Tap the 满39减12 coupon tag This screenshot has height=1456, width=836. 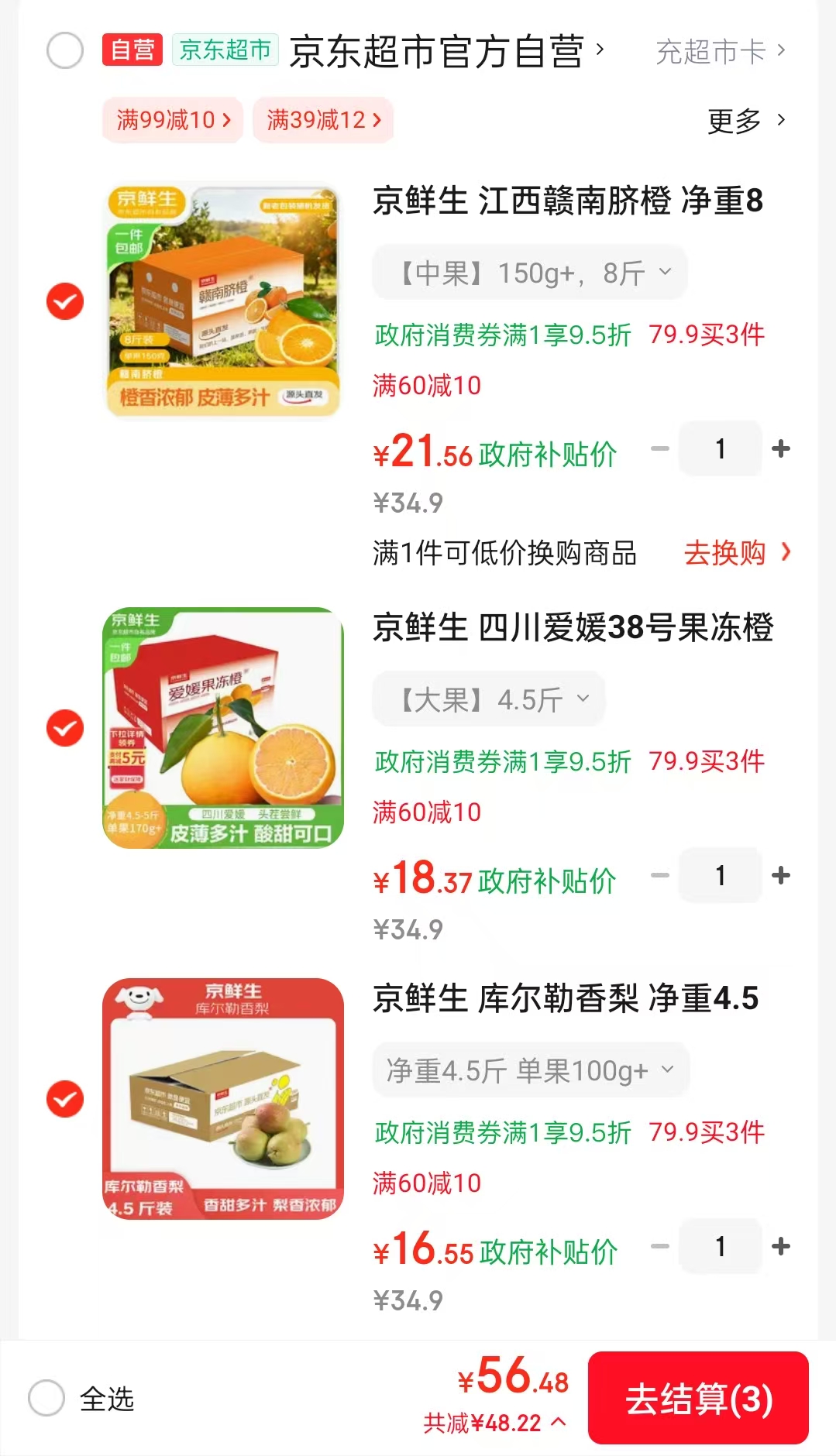[x=322, y=120]
